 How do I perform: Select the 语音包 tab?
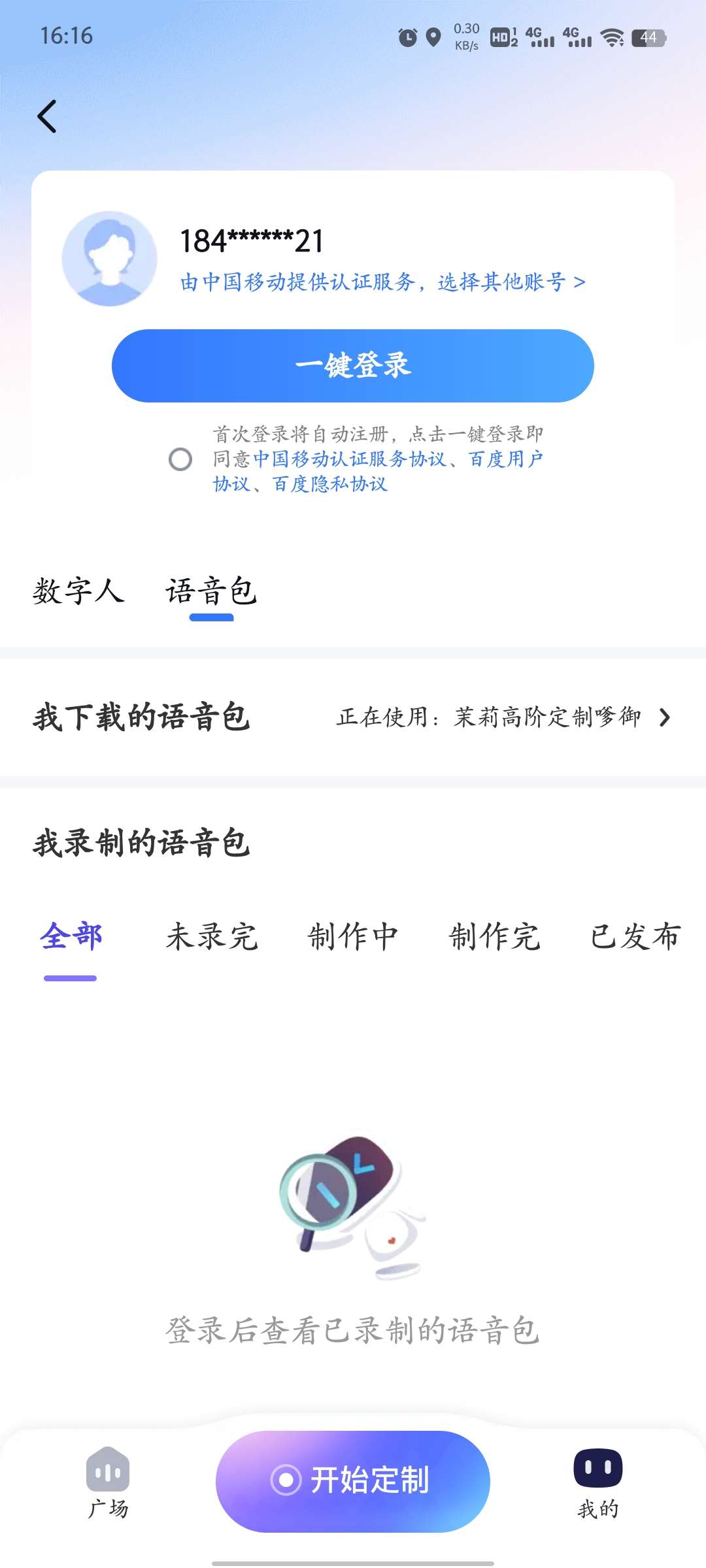211,591
